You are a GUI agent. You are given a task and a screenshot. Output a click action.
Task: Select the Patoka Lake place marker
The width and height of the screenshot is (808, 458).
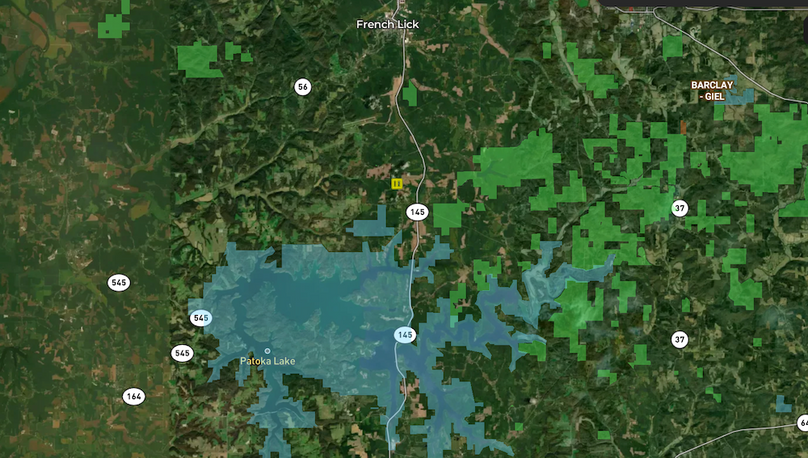click(267, 351)
